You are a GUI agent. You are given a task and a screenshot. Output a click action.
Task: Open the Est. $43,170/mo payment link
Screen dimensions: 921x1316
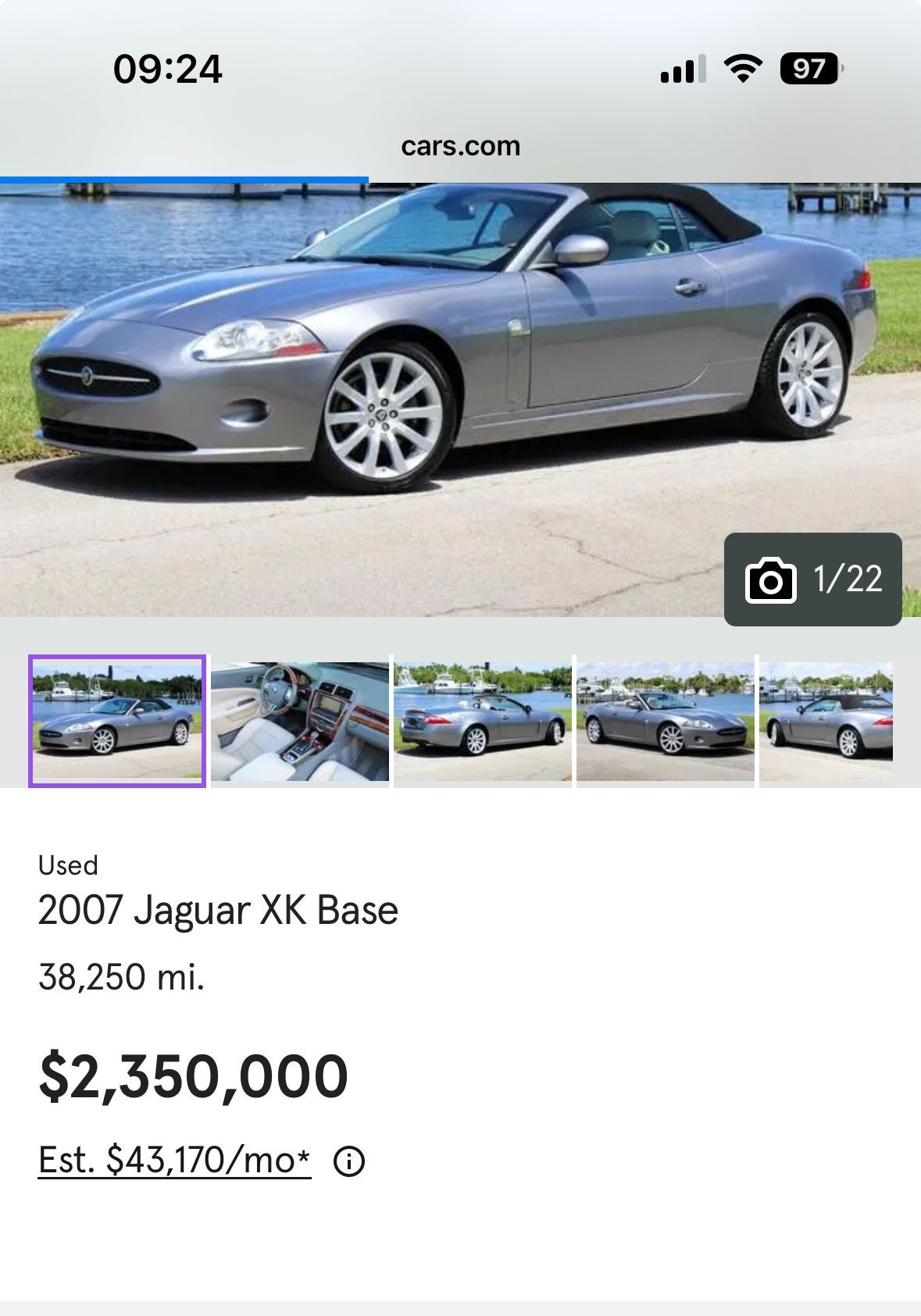click(x=174, y=1160)
